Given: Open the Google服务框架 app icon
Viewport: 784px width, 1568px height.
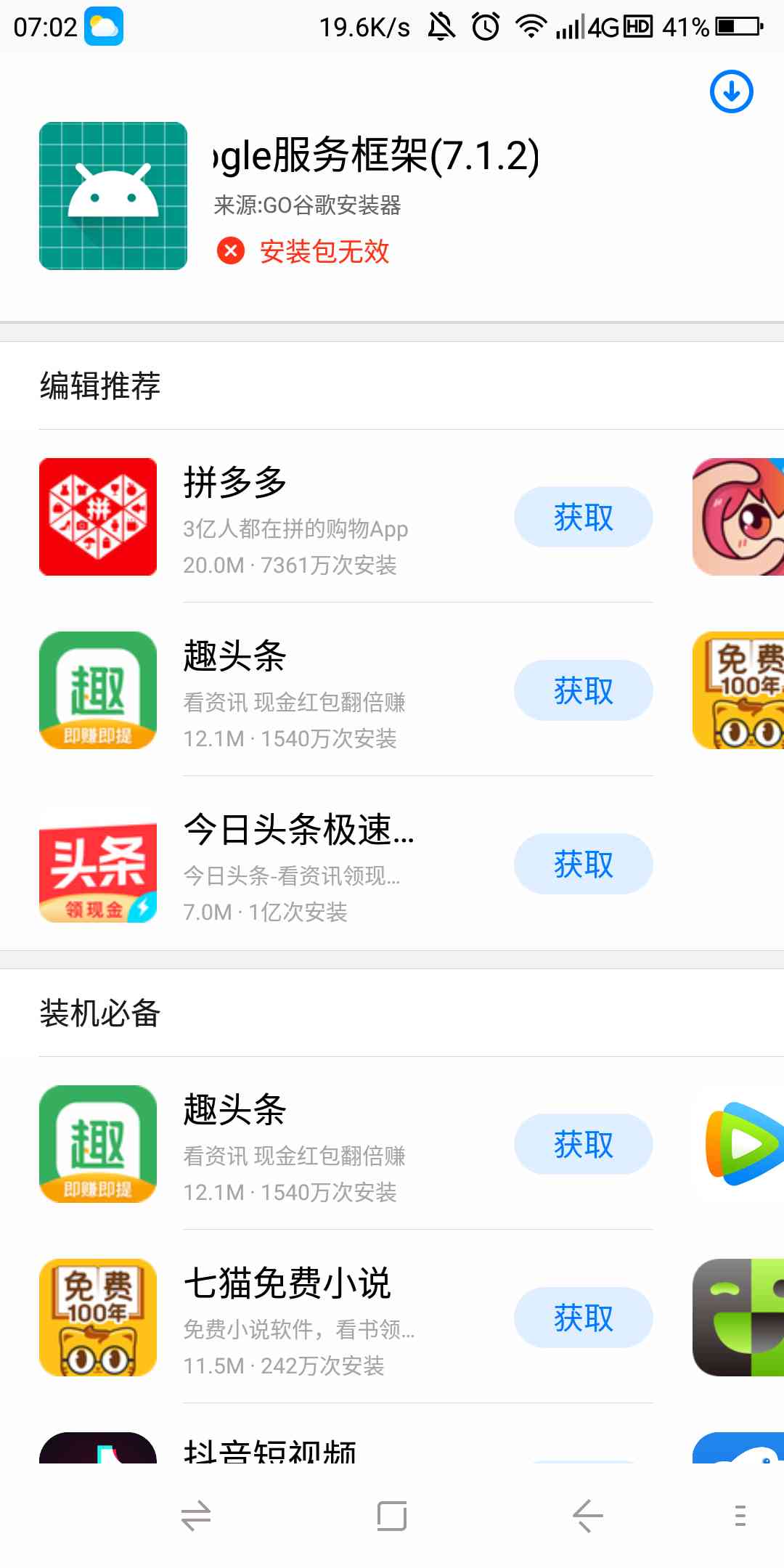Looking at the screenshot, I should tap(113, 196).
